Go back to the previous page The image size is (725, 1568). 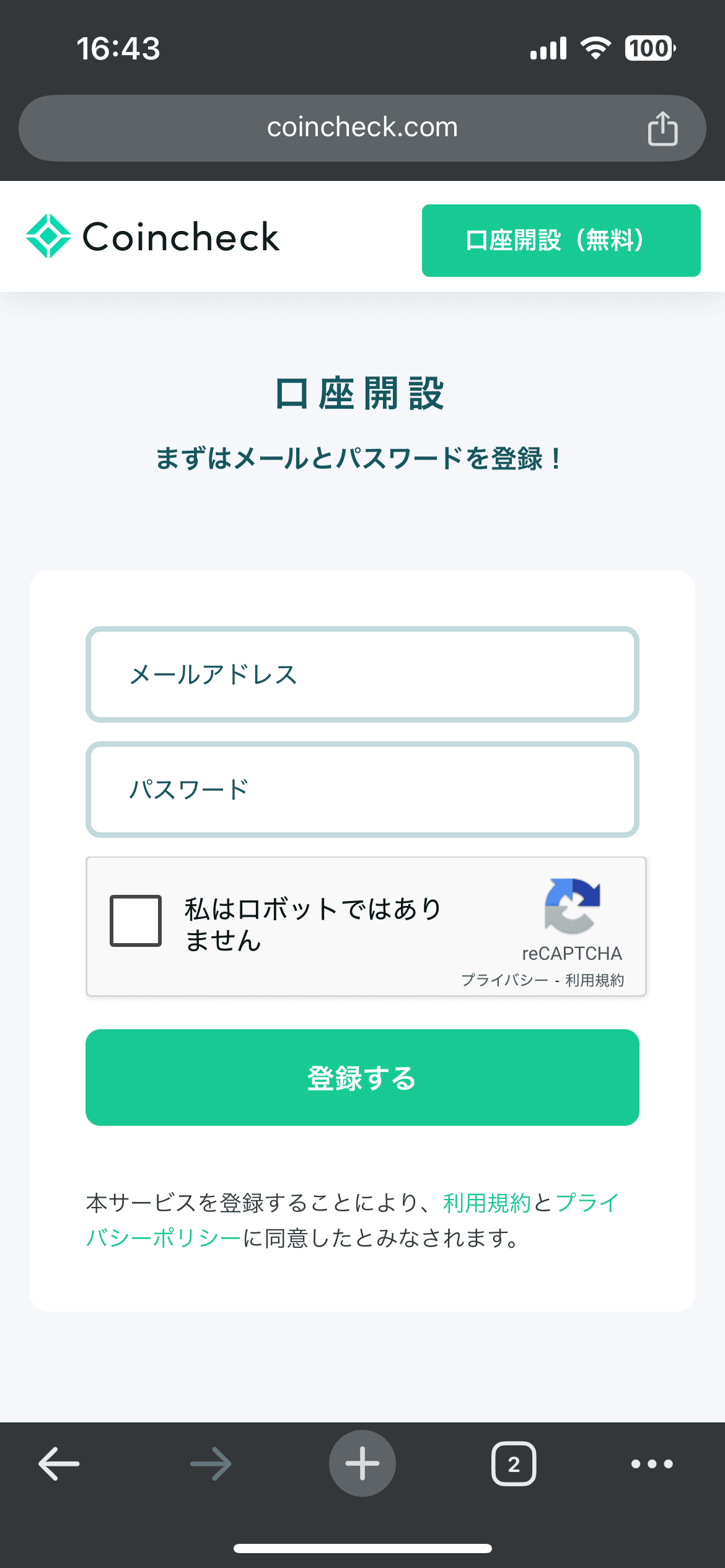59,1464
